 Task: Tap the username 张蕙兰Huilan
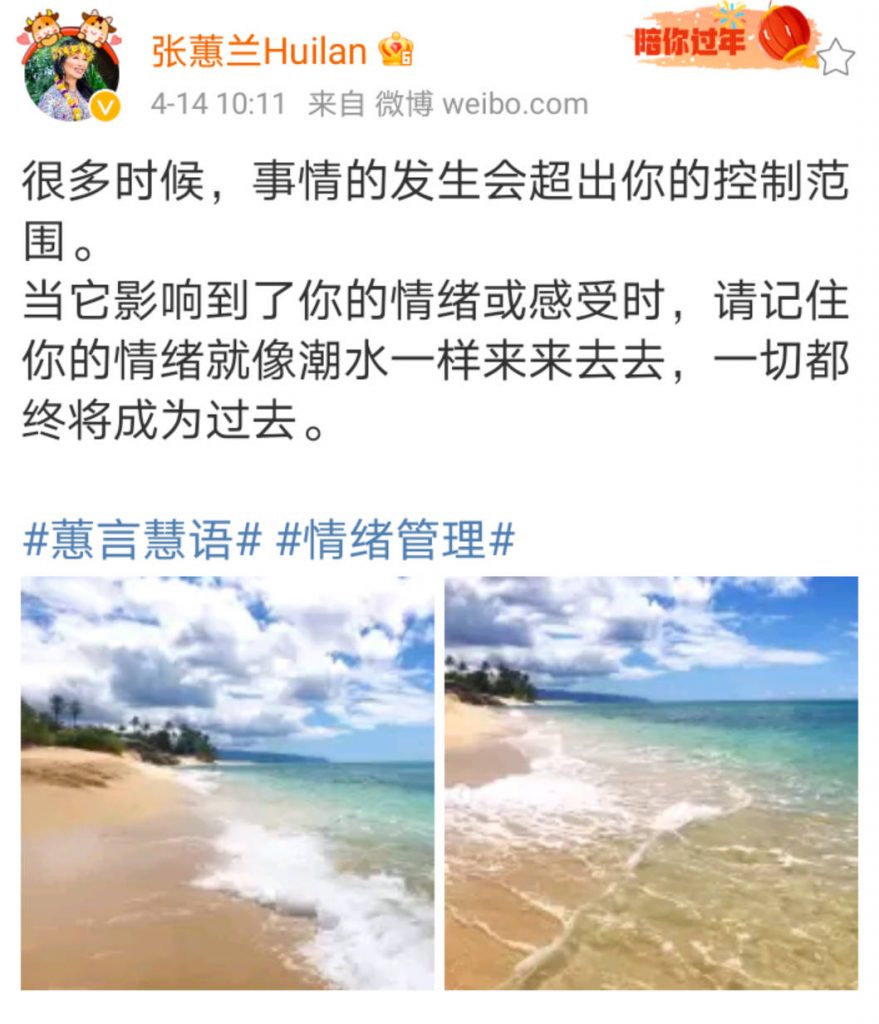click(x=258, y=50)
